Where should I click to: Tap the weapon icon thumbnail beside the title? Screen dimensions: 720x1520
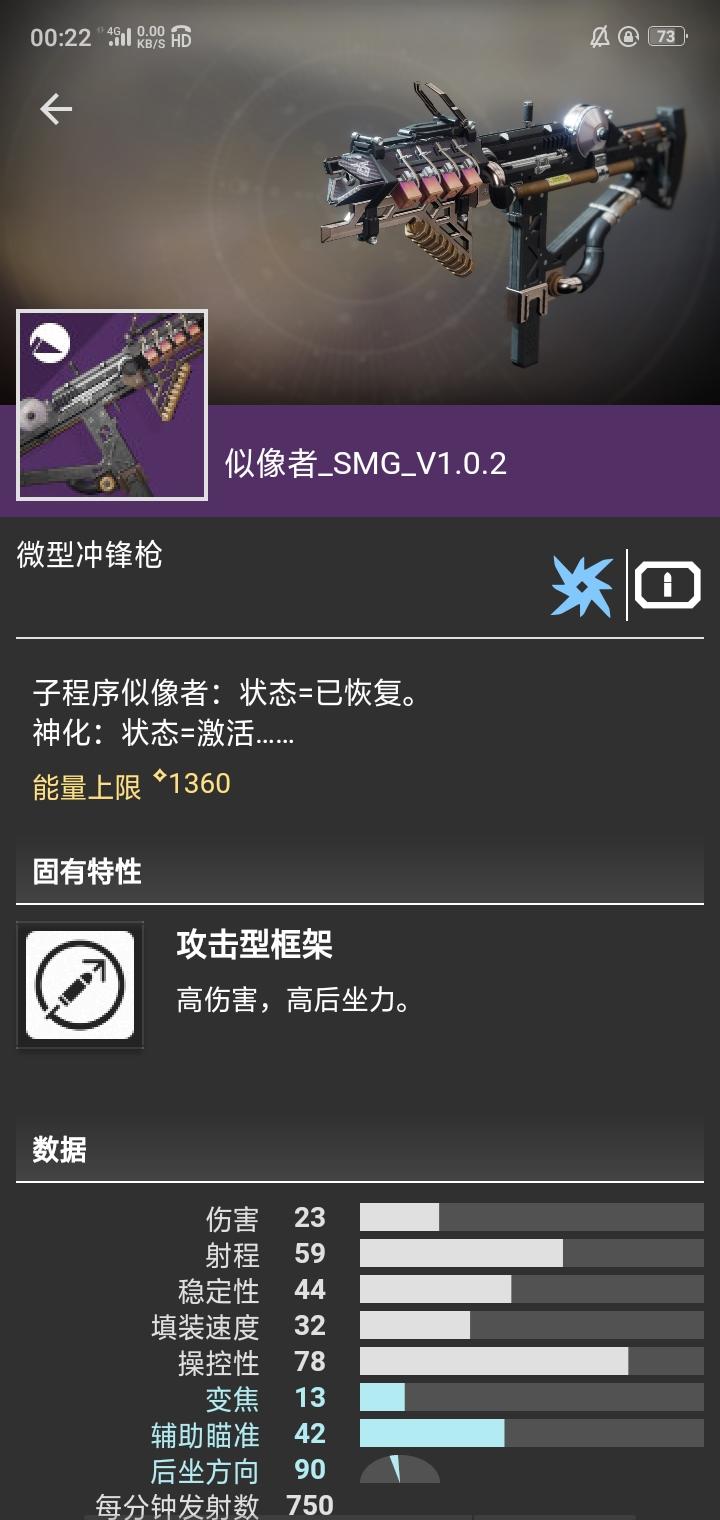click(112, 405)
